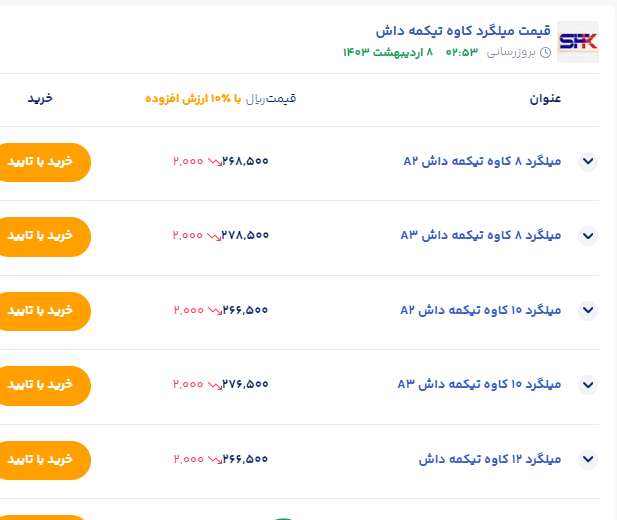The width and height of the screenshot is (617, 520).
Task: Open the میلگرد 8 کاوه تیکمه داش A2 product link
Action: 482,161
